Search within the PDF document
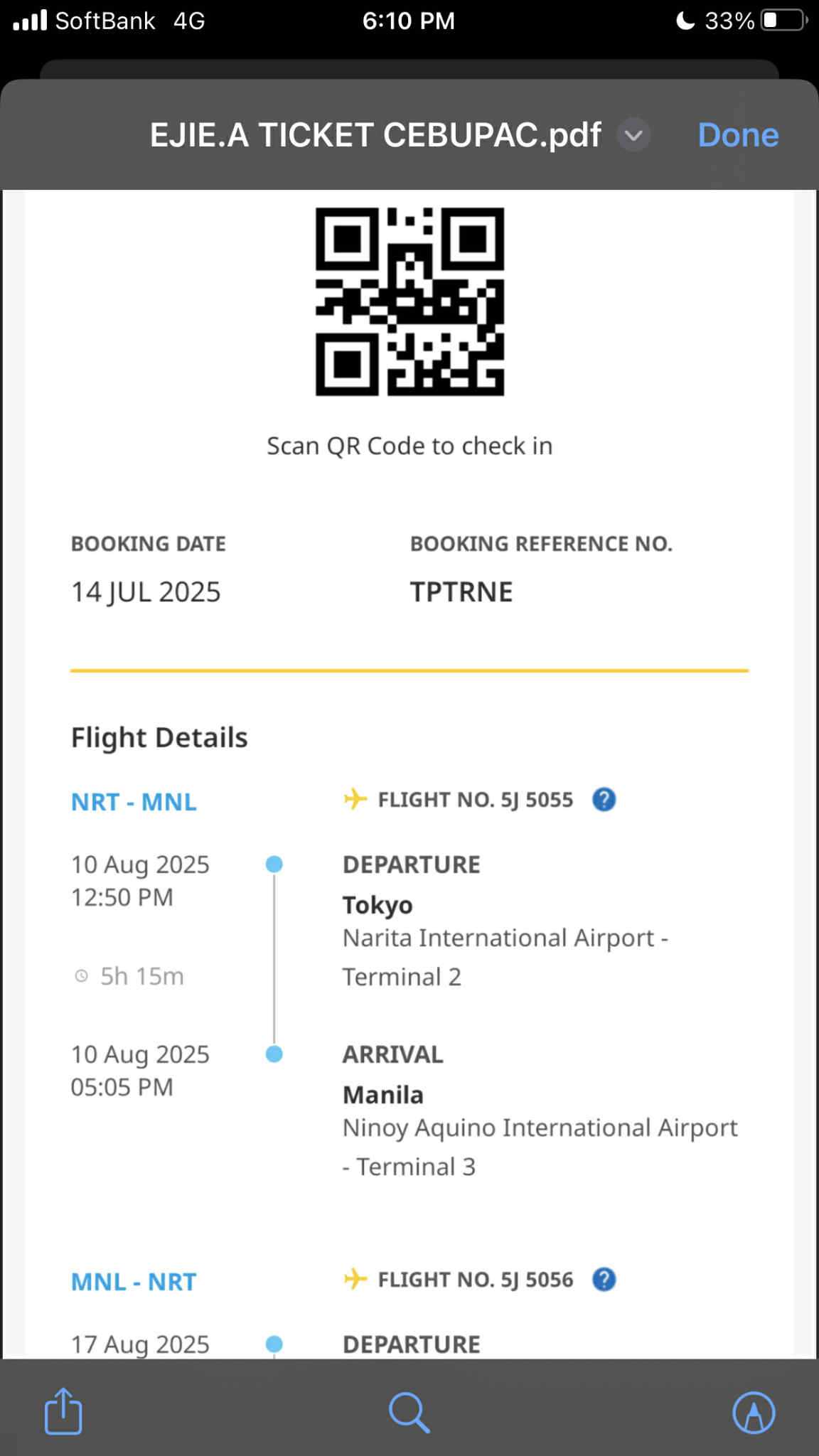Viewport: 819px width, 1456px height. click(x=409, y=1412)
